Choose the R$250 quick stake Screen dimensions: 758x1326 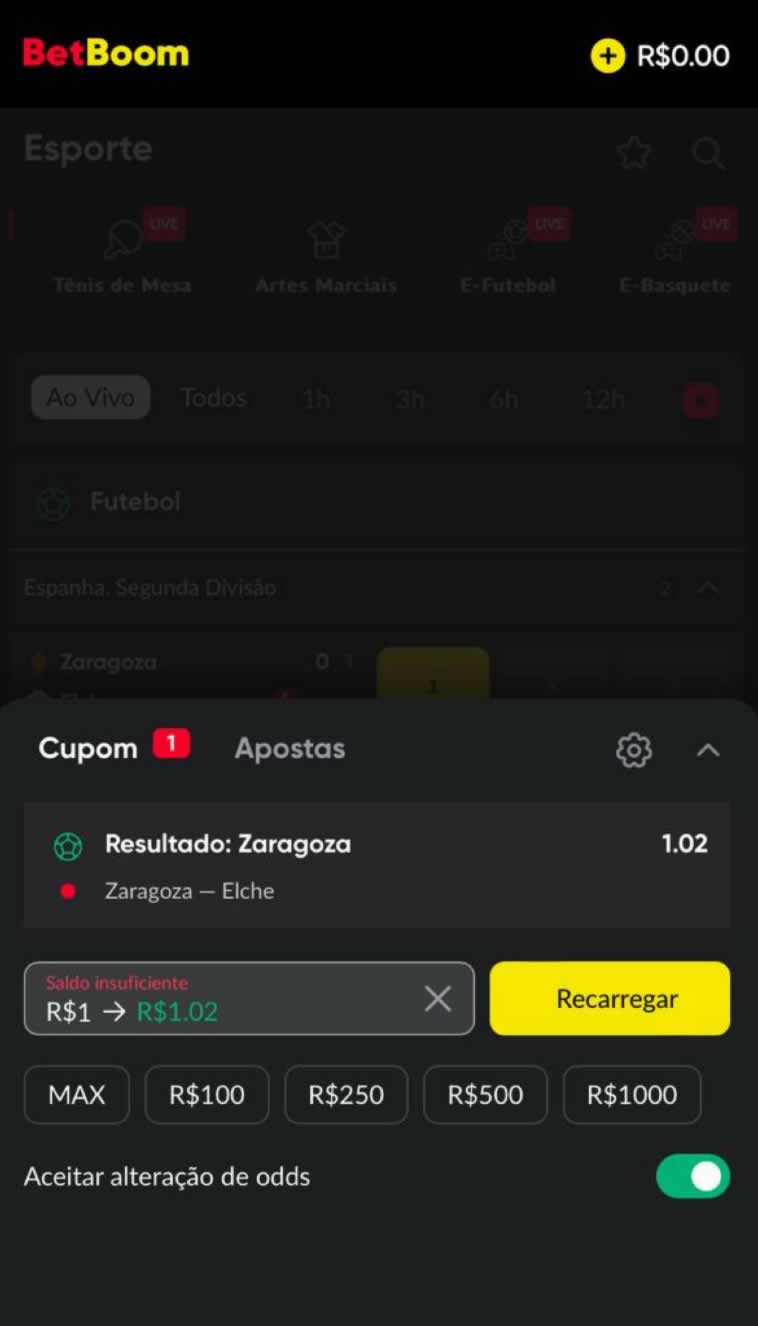pyautogui.click(x=346, y=1095)
